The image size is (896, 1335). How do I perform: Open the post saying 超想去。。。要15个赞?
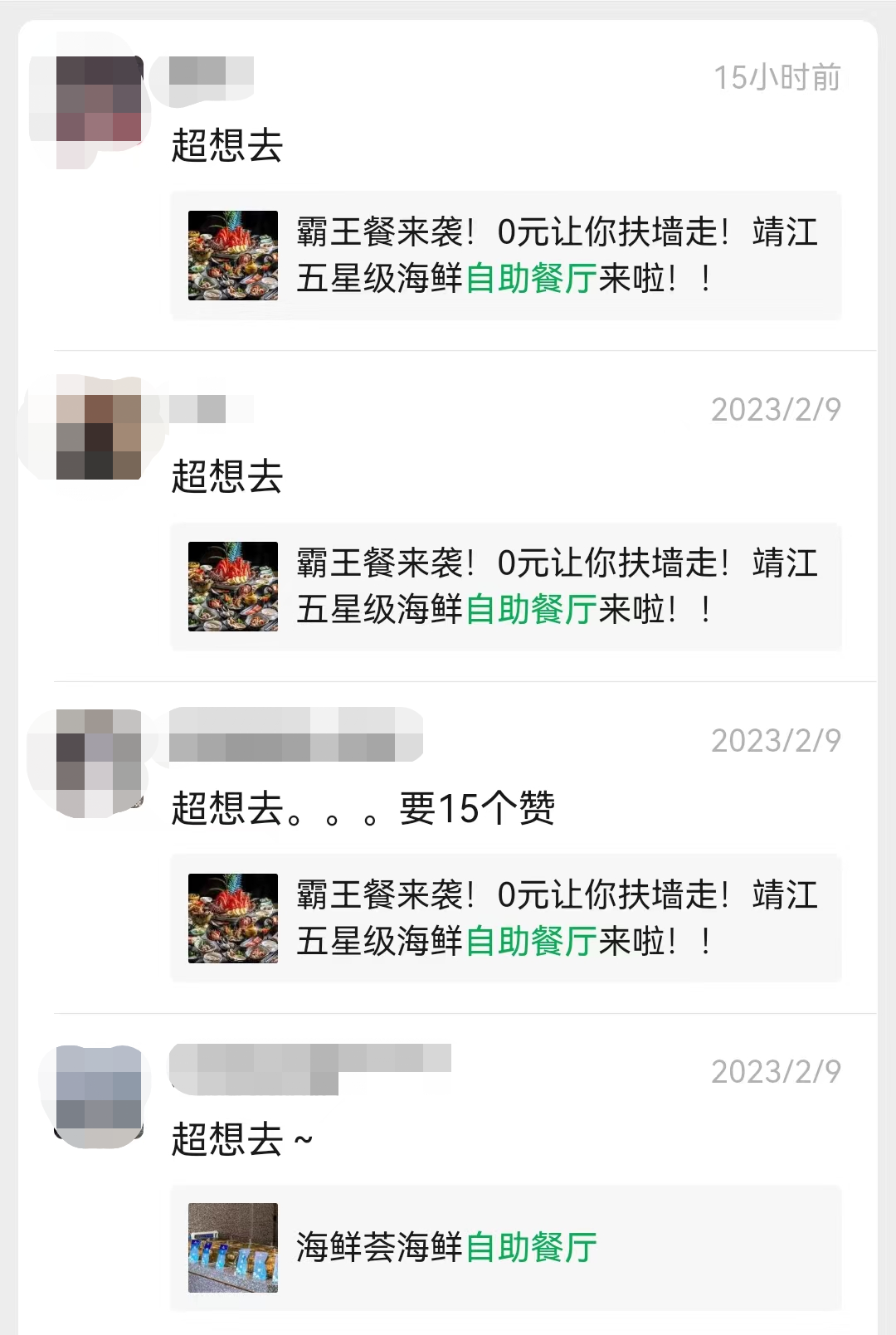click(363, 808)
